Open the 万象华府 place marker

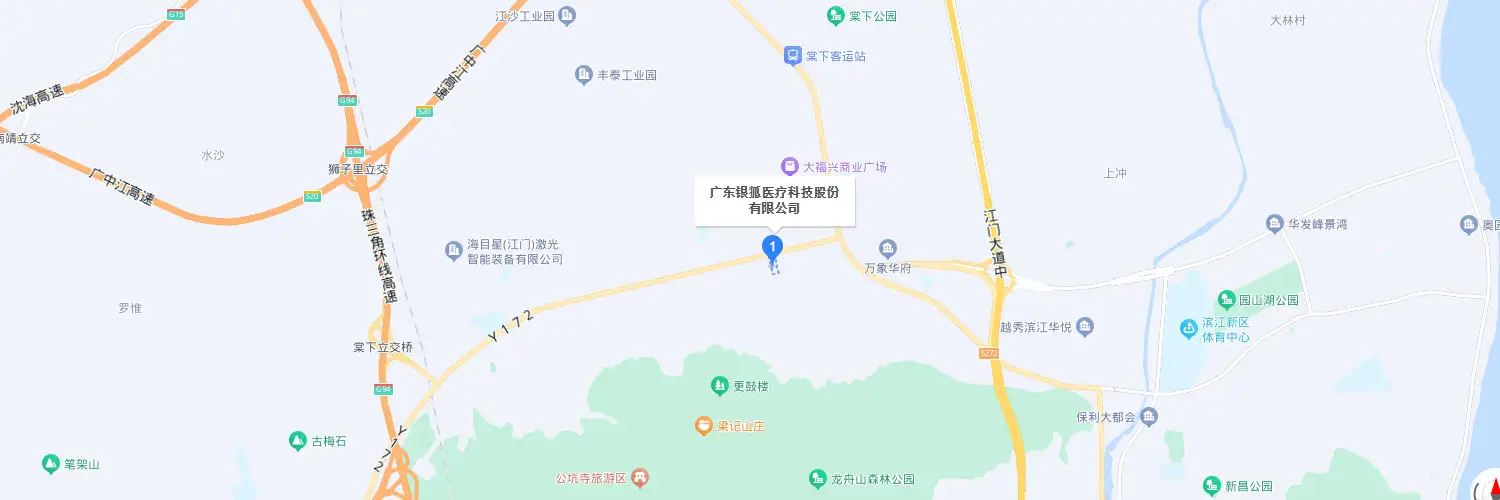(888, 248)
